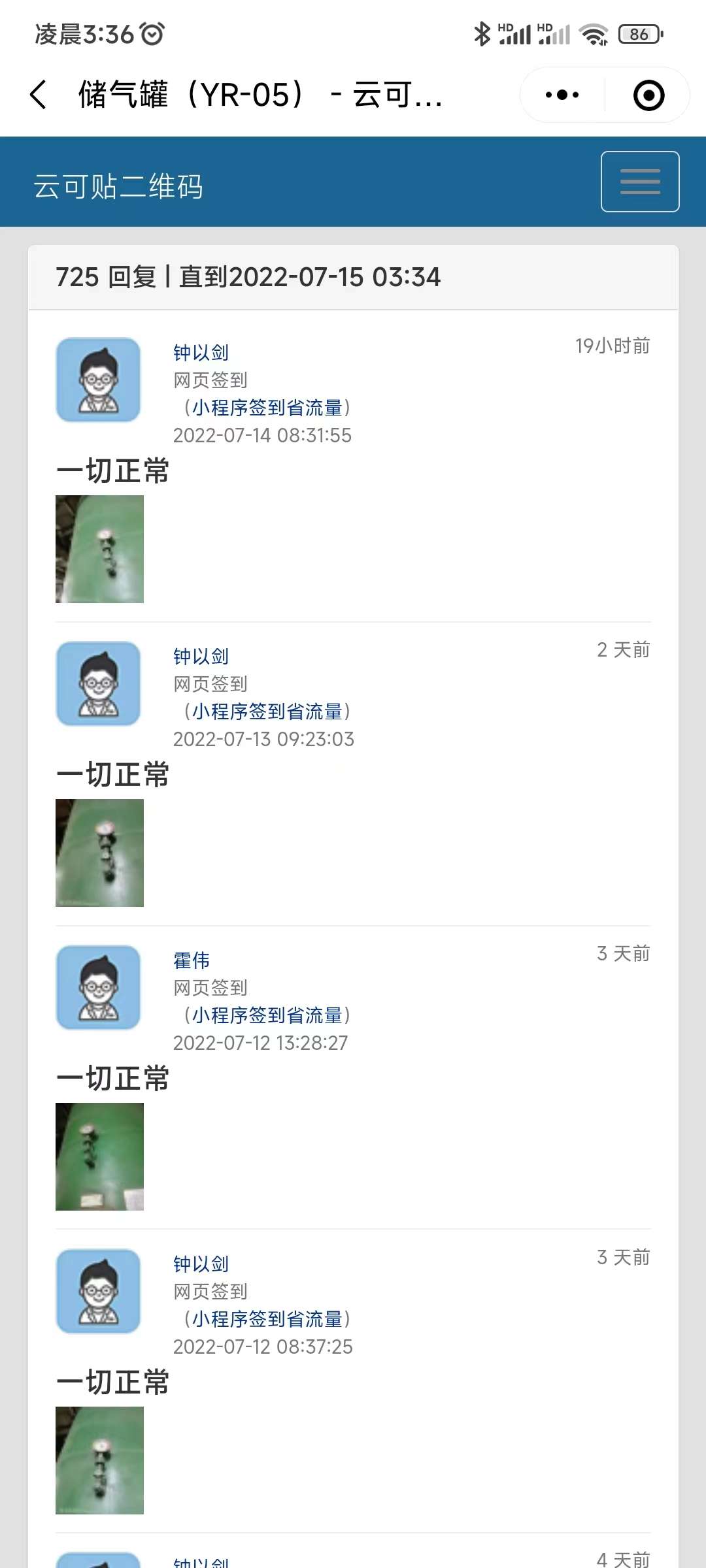Tap 小程序签到省流量 link in 07-13 09:23:03 entry

pos(267,711)
